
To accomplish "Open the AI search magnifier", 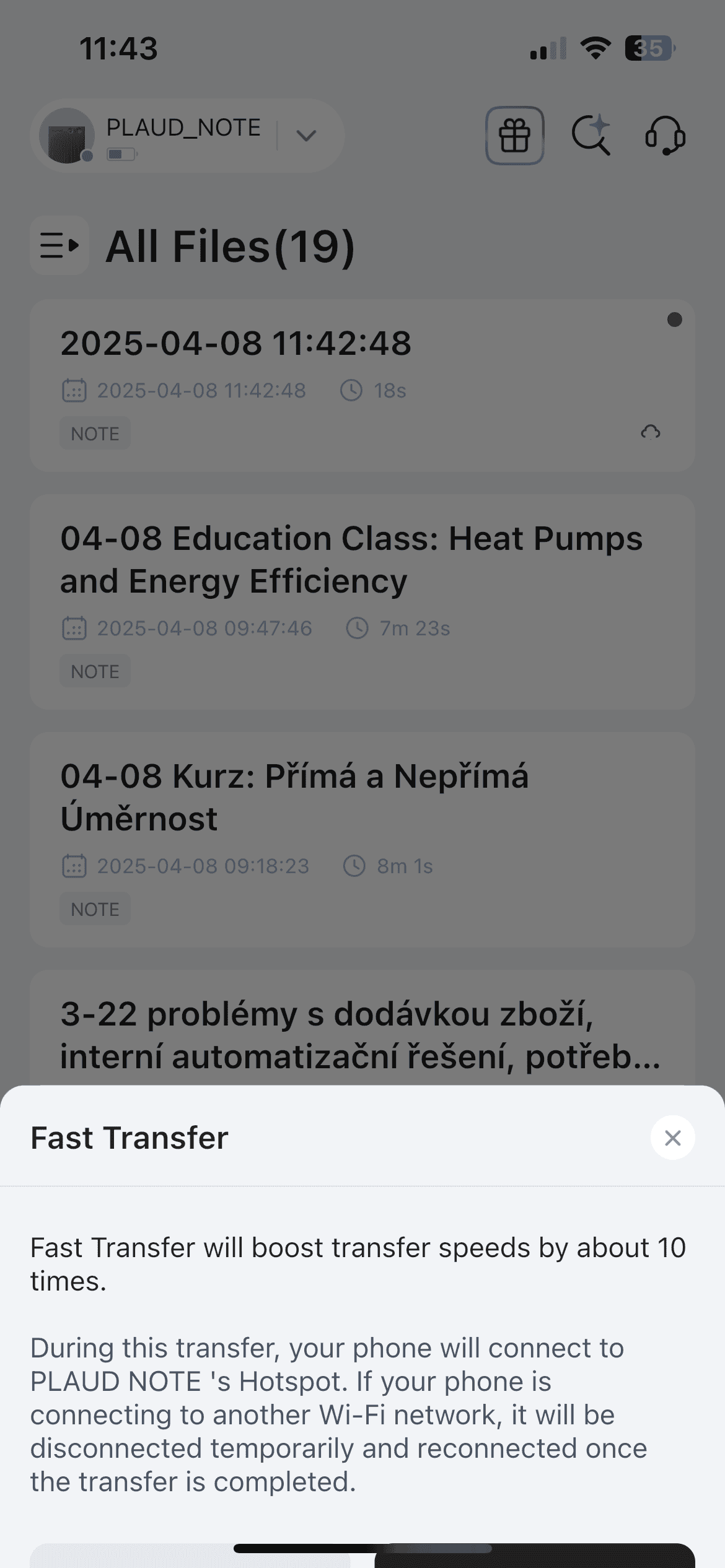I will tap(591, 135).
